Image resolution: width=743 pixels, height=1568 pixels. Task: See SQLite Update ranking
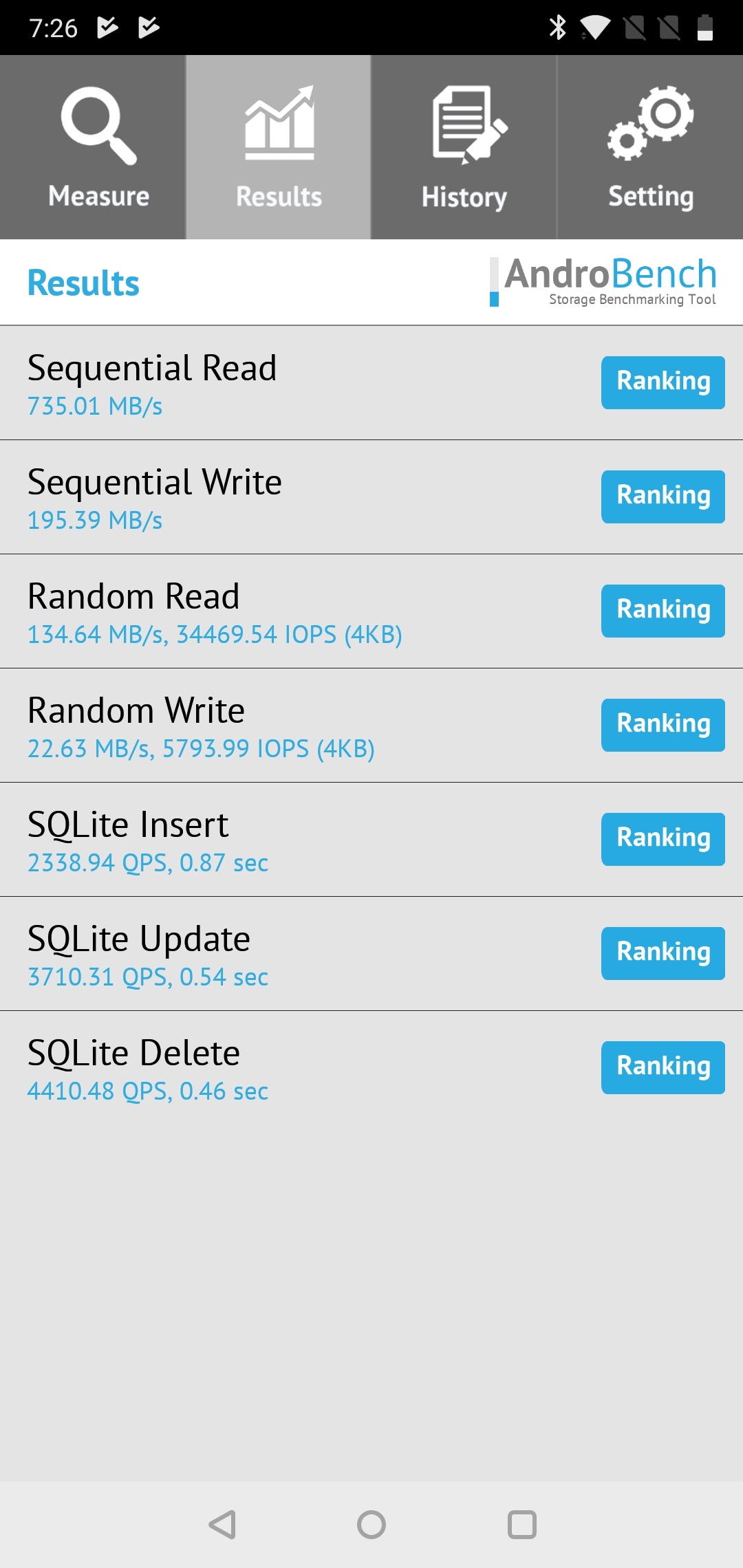663,953
